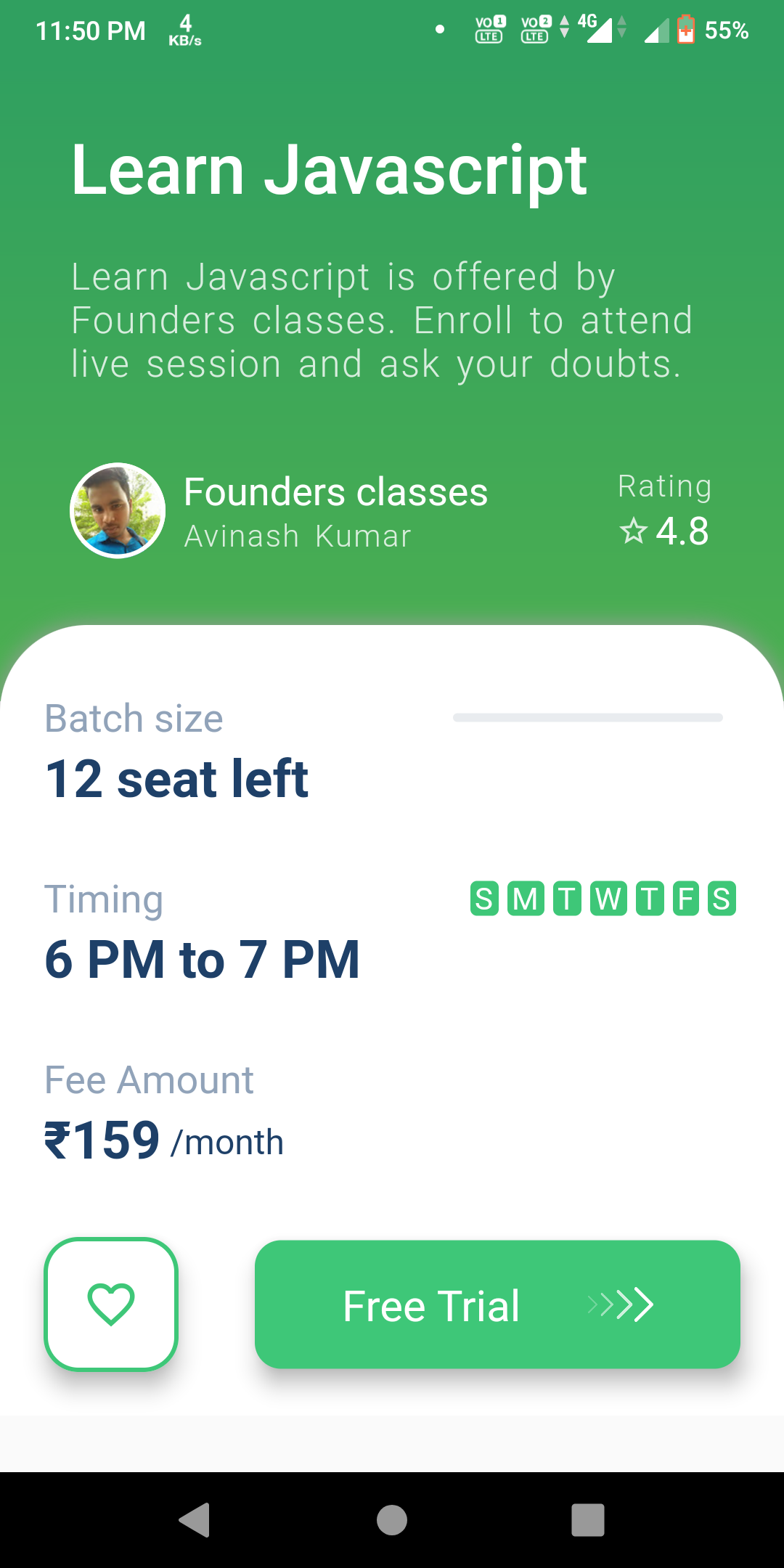Start the Free Trial
Screen dimensions: 784x1568
point(497,1304)
